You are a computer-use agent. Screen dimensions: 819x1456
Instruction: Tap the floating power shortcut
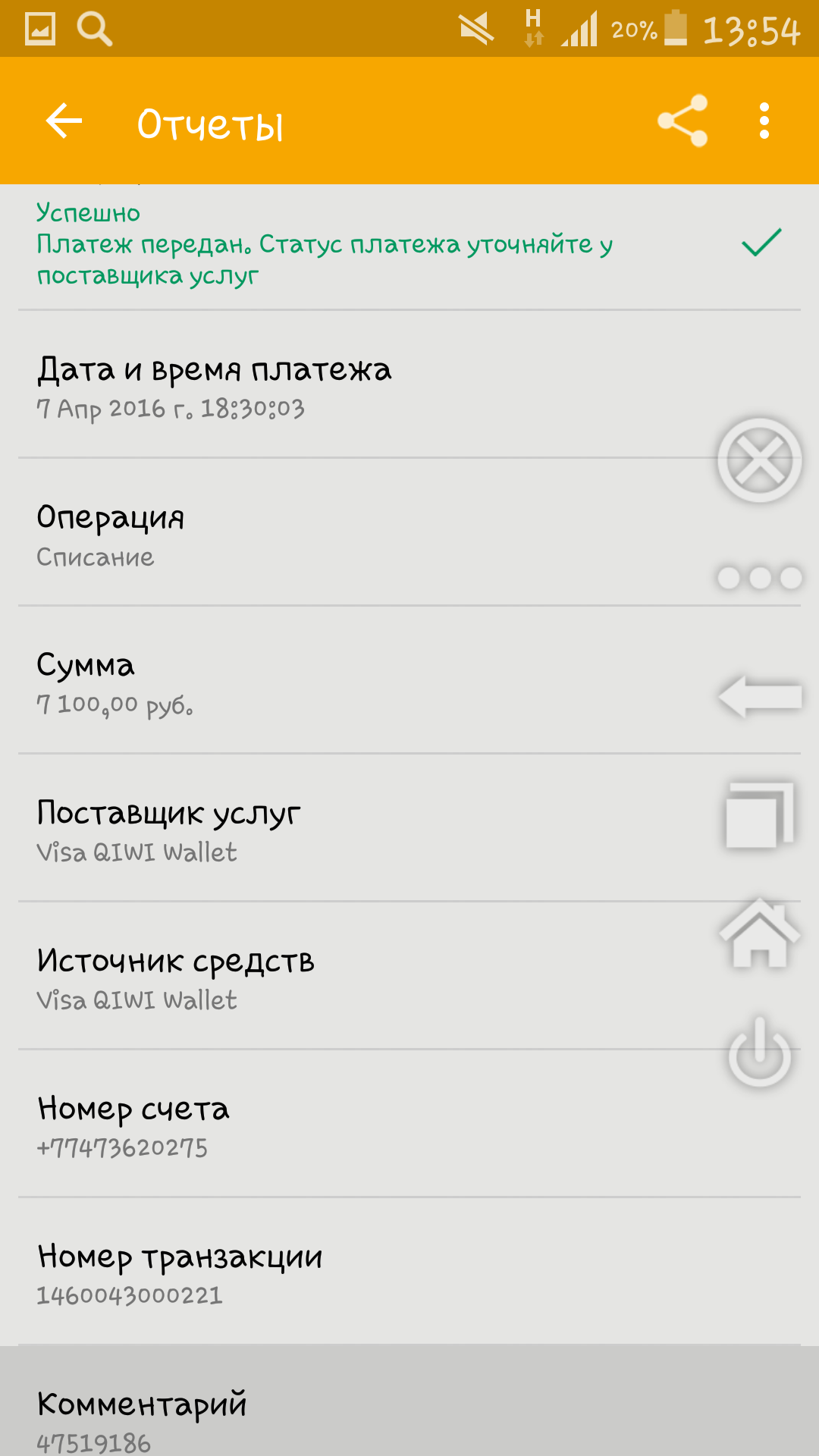pyautogui.click(x=760, y=1052)
